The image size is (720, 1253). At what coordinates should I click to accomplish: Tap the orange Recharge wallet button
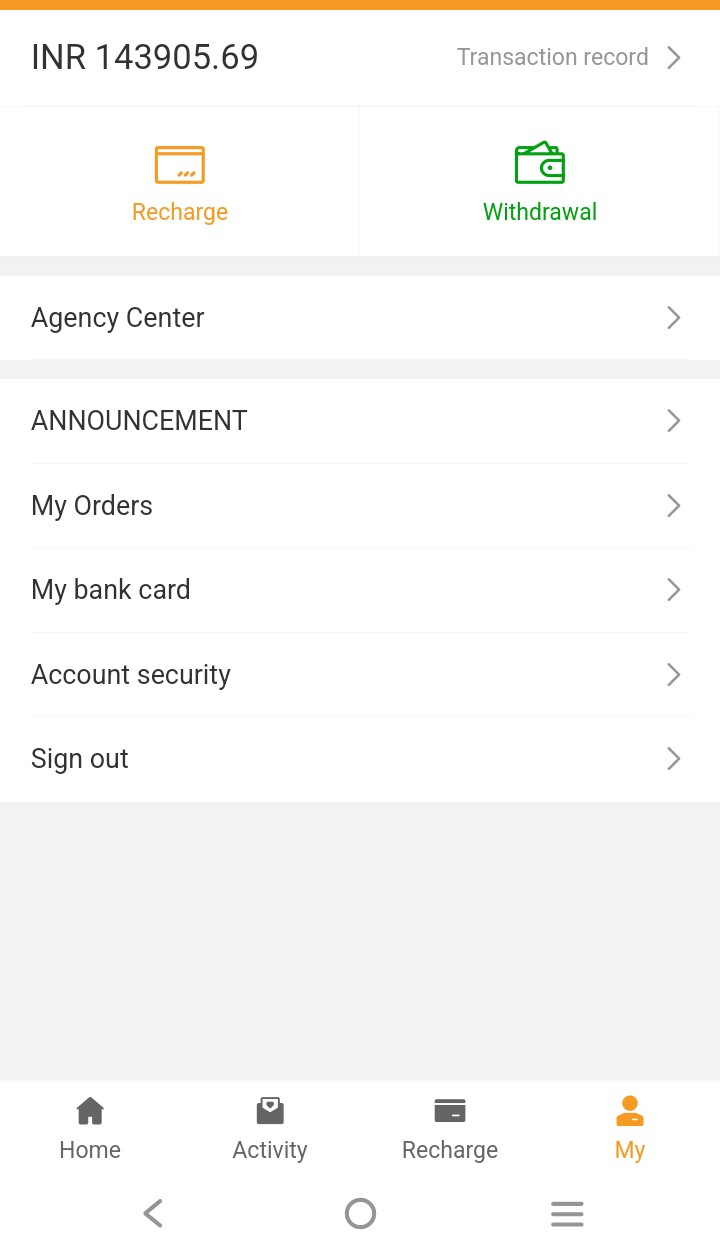point(180,183)
